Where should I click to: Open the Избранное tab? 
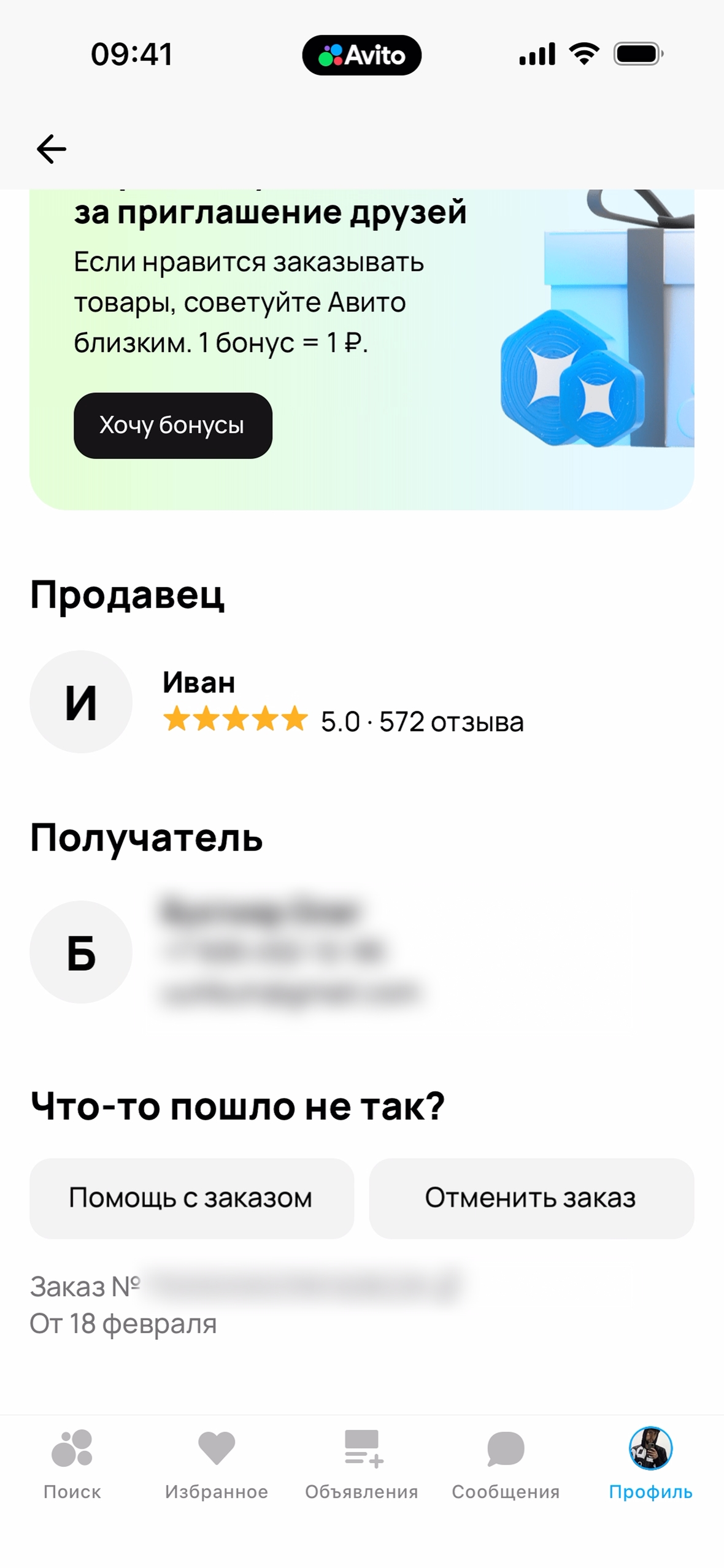(x=217, y=1463)
